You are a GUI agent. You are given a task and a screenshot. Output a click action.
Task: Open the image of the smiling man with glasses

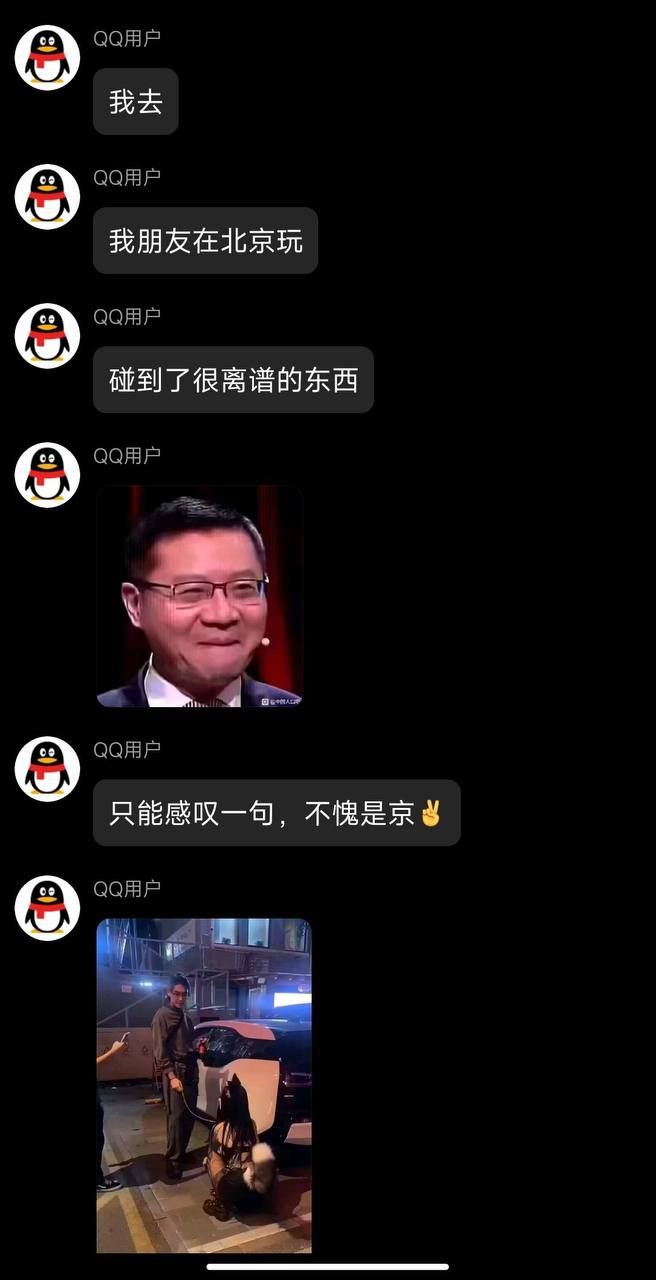pyautogui.click(x=199, y=597)
